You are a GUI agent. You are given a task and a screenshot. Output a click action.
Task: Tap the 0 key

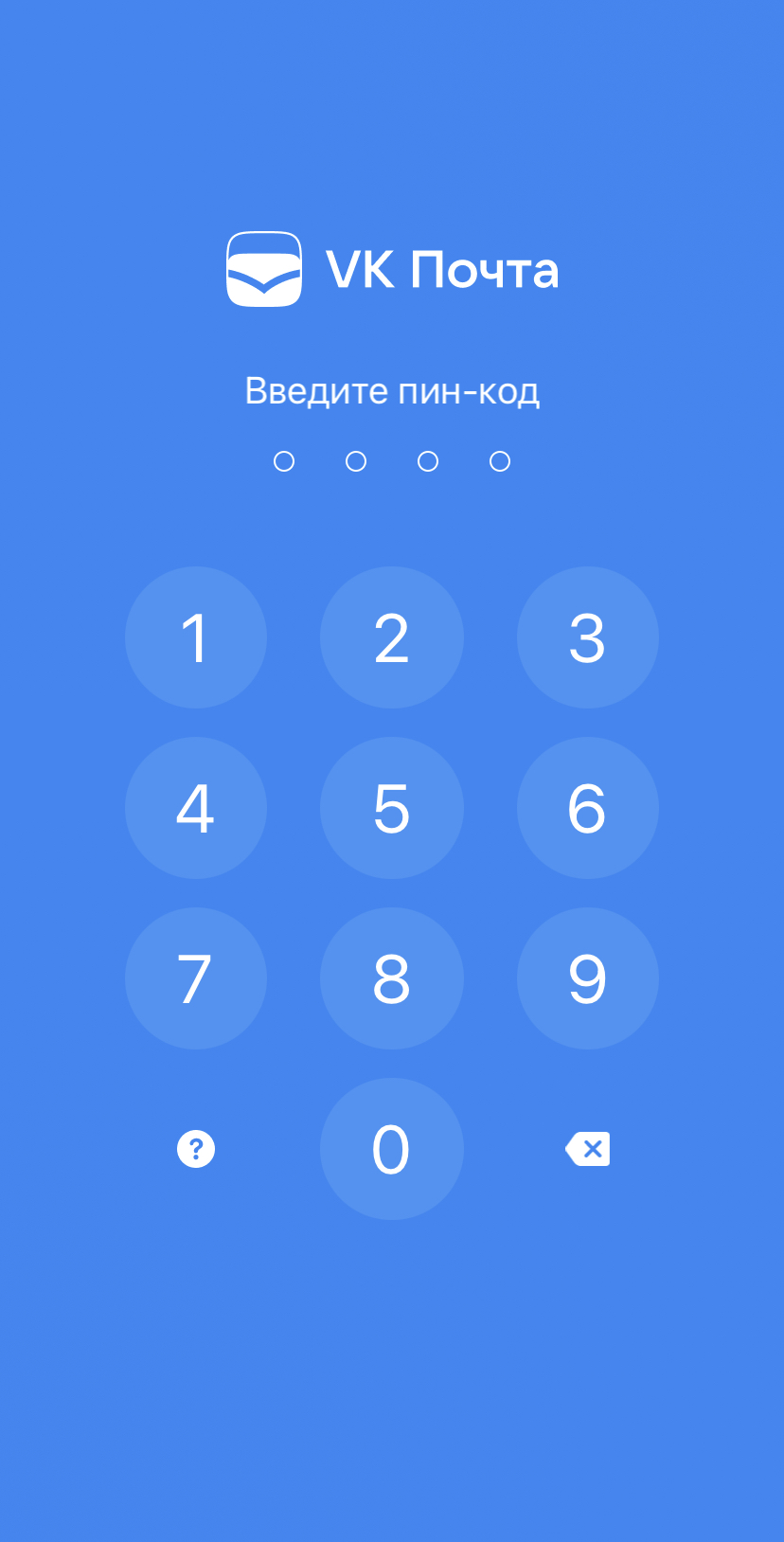392,1149
